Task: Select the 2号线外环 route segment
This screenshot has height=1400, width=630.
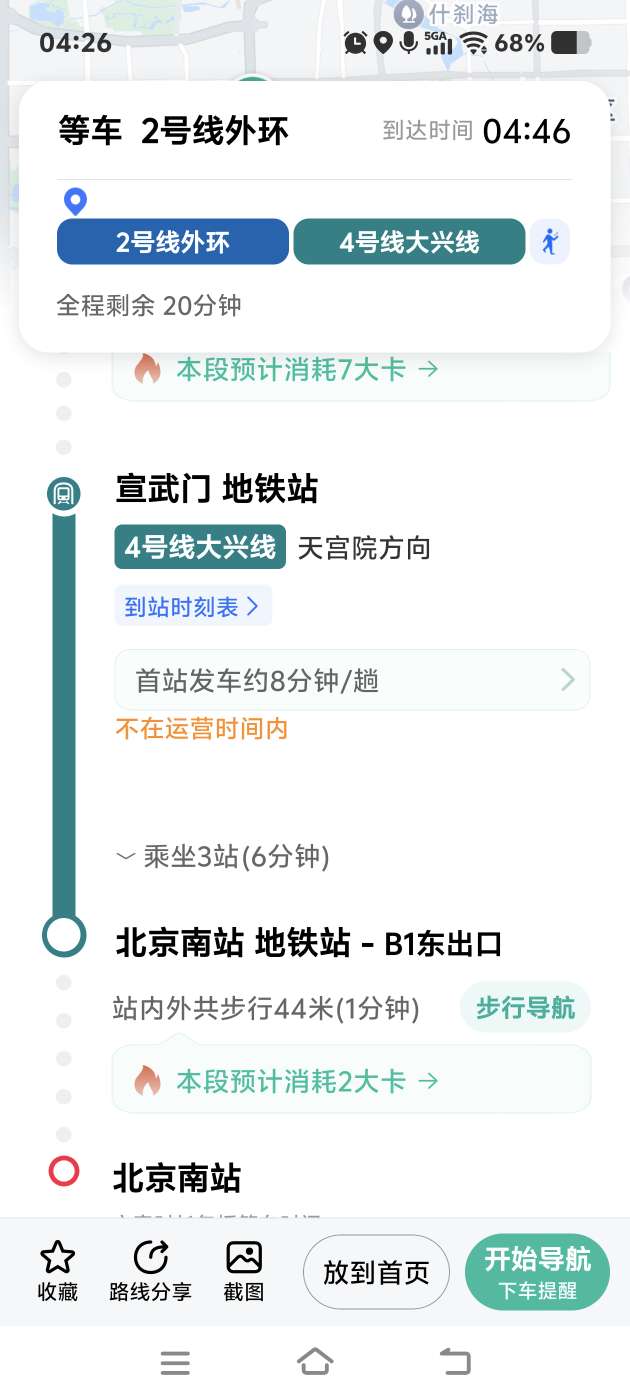Action: pyautogui.click(x=172, y=242)
